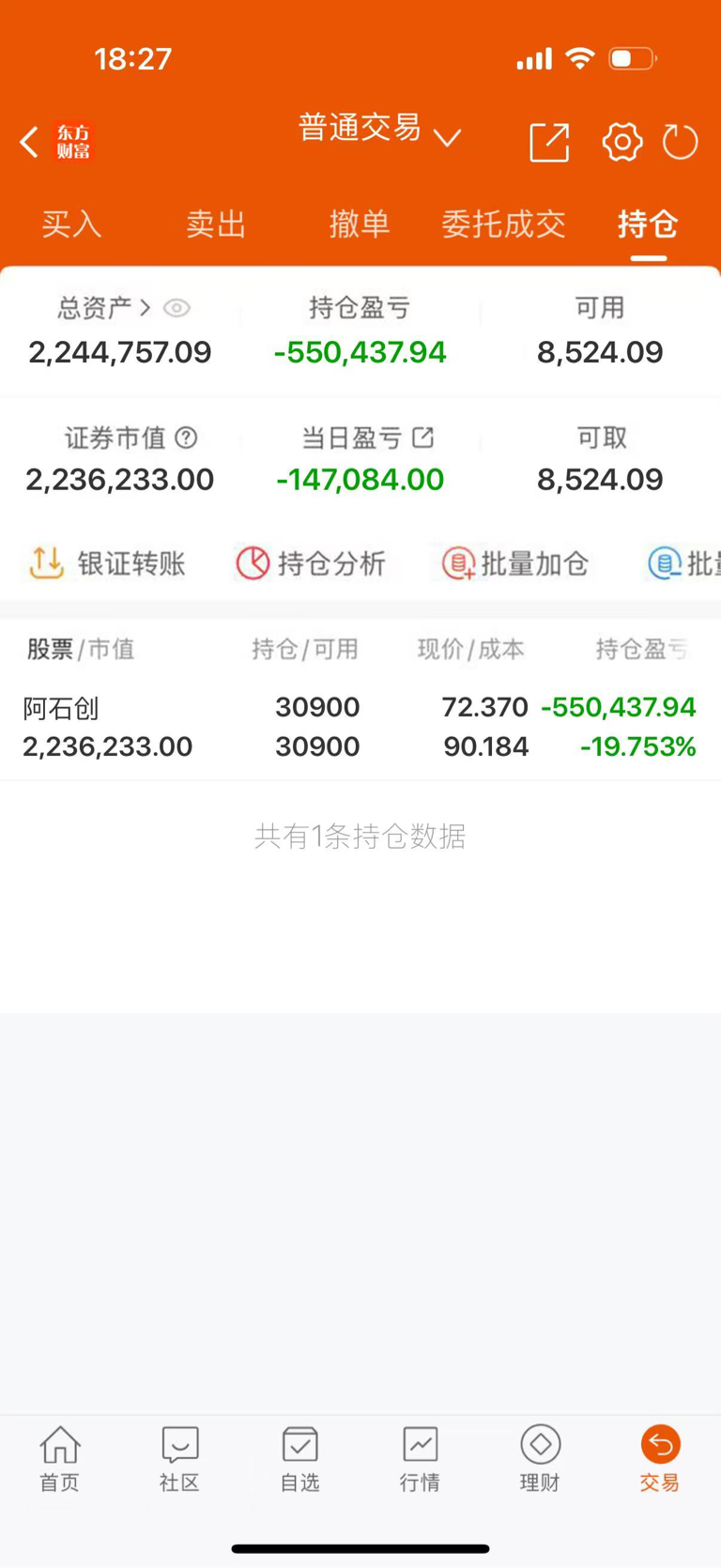The image size is (721, 1568).
Task: Switch to 行情 market tab
Action: click(x=420, y=1458)
